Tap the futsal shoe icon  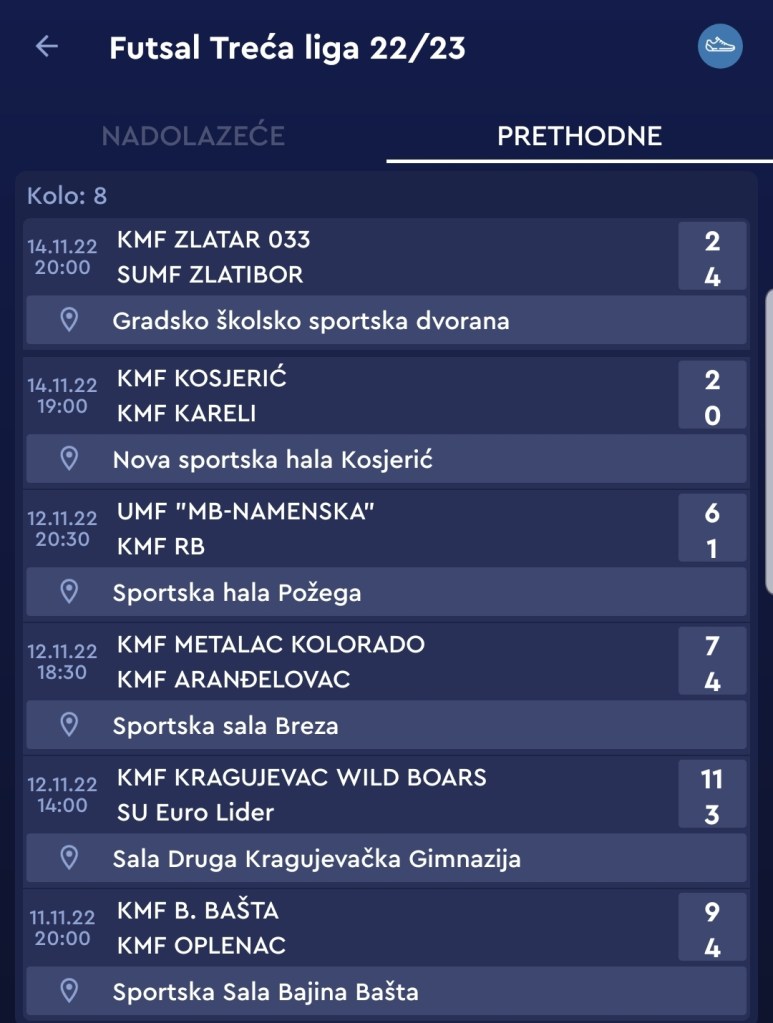pos(720,47)
